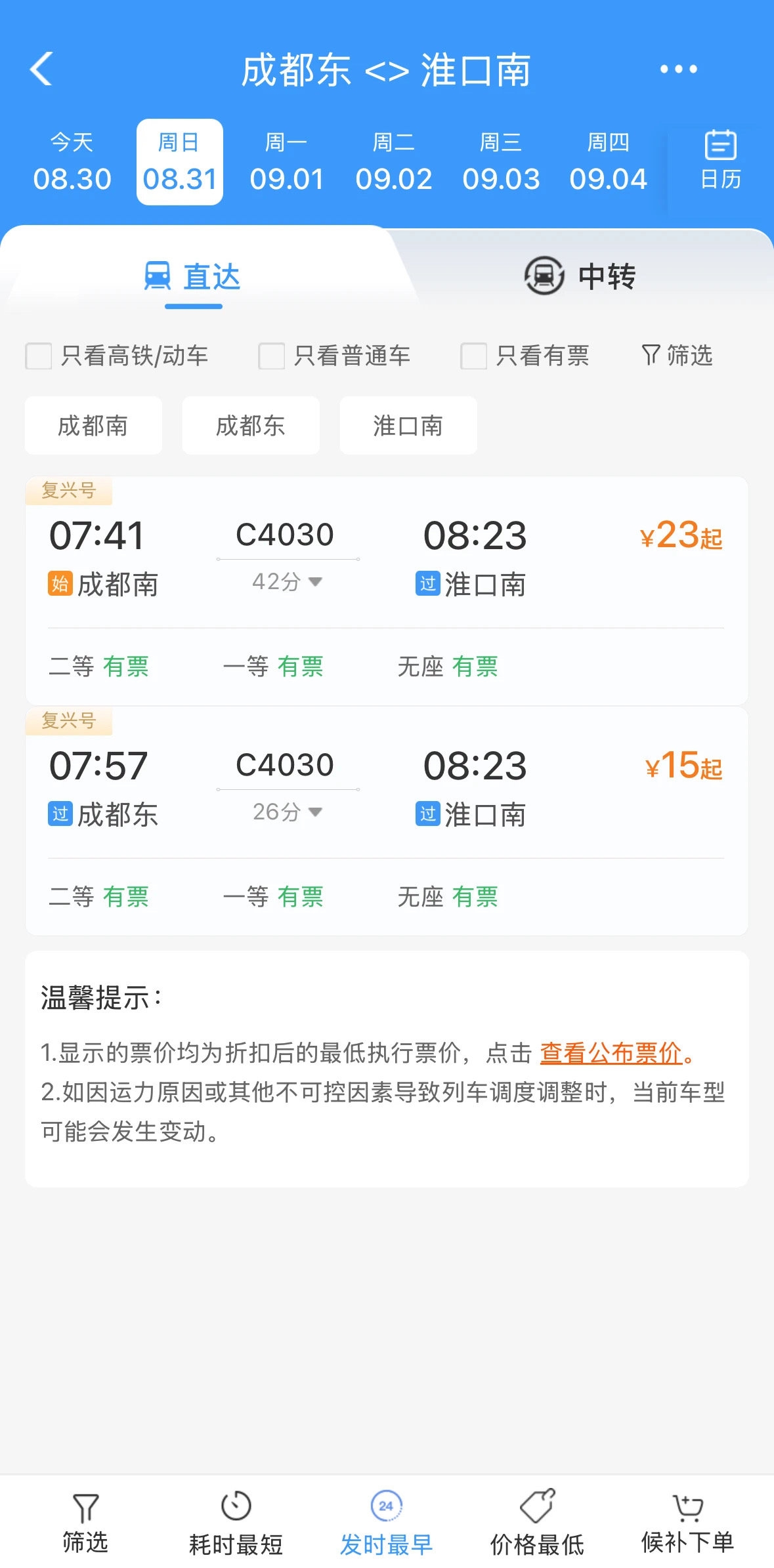Filter by 淮口南 station chip
Screen dimensions: 774x1568
tap(408, 426)
